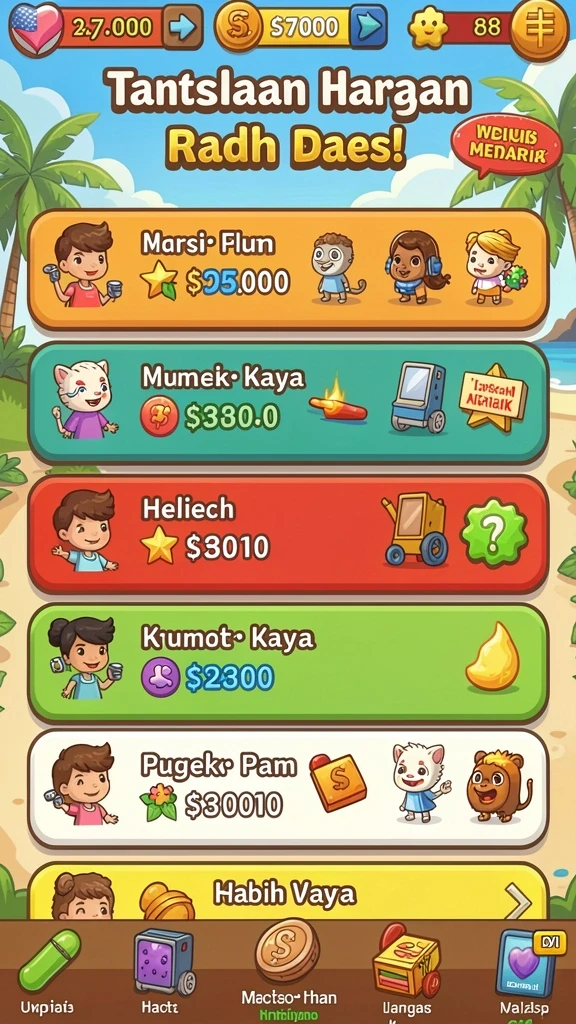Open the Marsi Flun card
Image resolution: width=576 pixels, height=1024 pixels.
[288, 269]
